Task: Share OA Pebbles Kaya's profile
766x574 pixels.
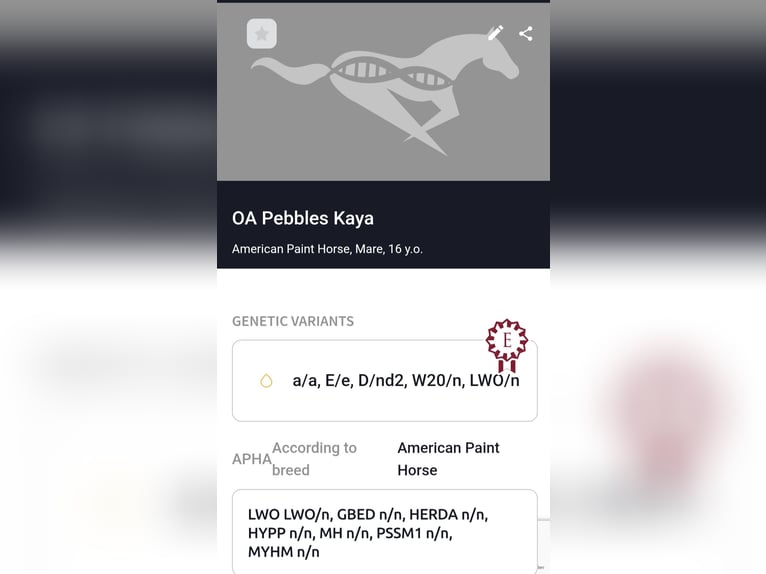Action: click(526, 33)
